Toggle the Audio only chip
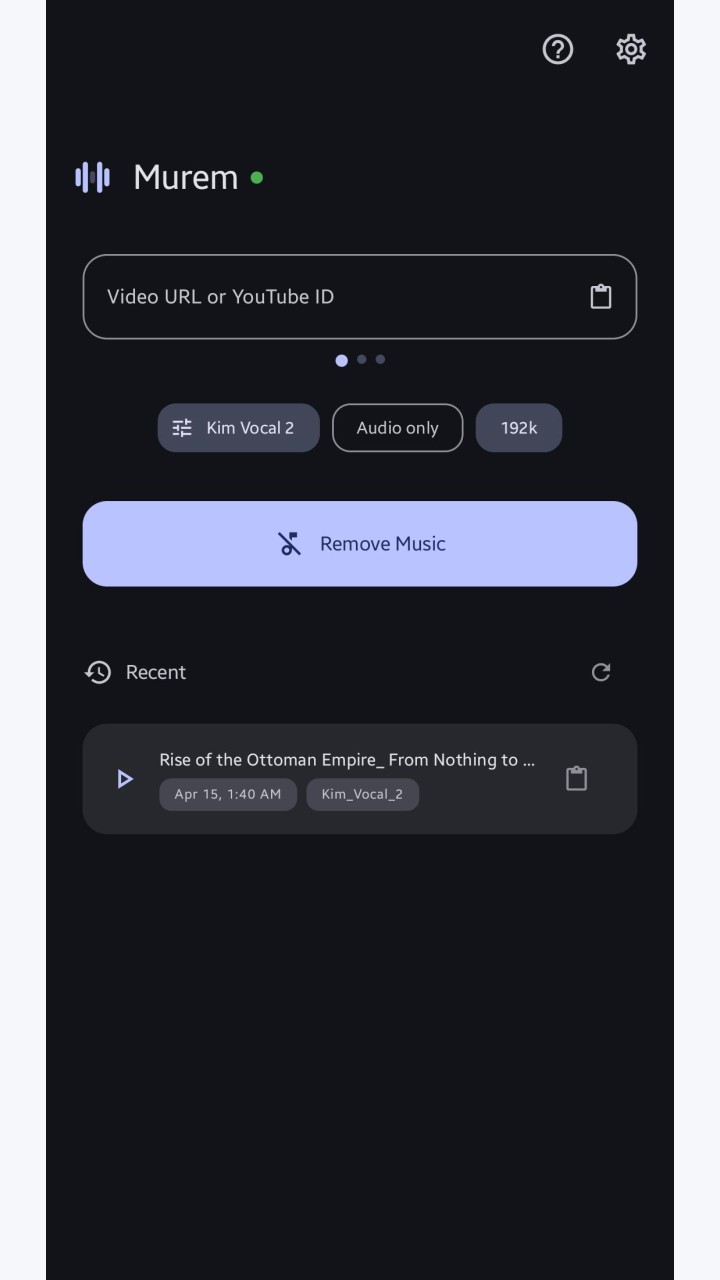 [x=398, y=428]
